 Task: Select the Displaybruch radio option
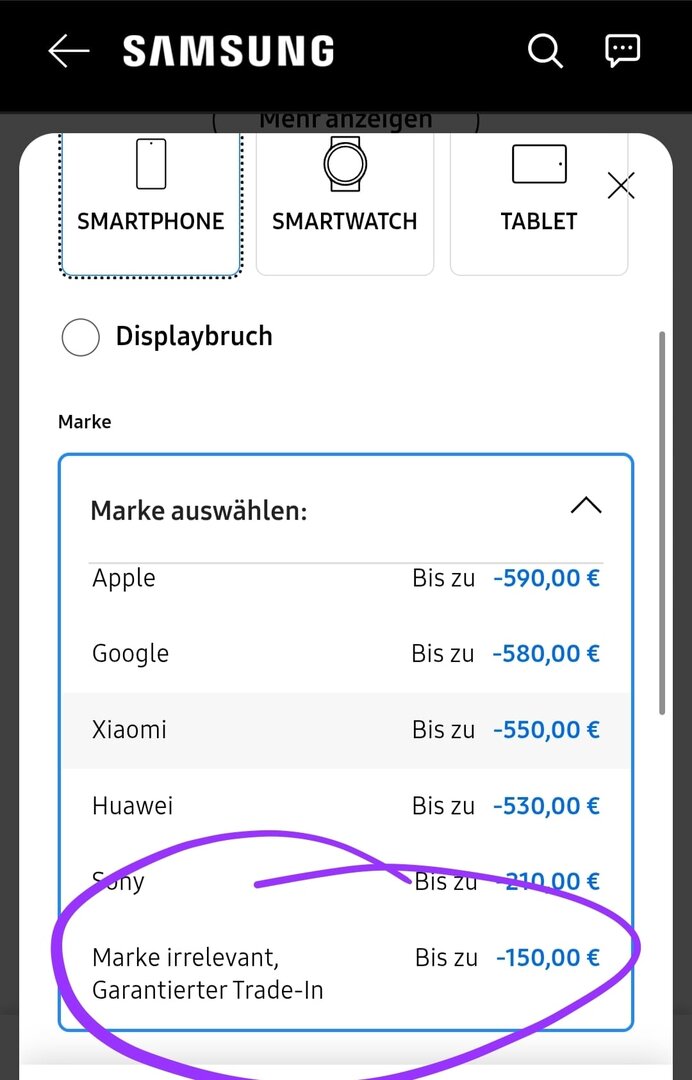[81, 338]
